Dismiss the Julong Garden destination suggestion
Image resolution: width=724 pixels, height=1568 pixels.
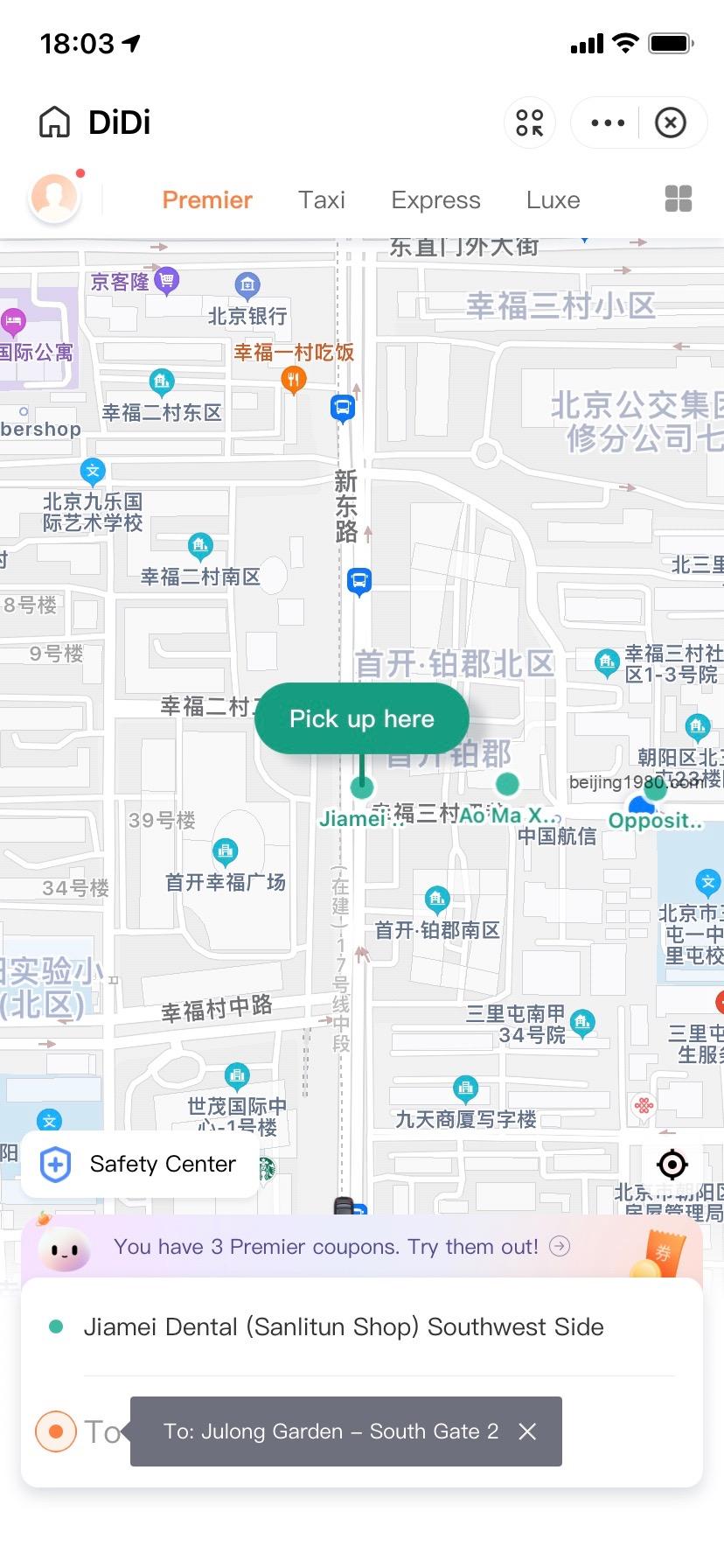coord(527,1431)
